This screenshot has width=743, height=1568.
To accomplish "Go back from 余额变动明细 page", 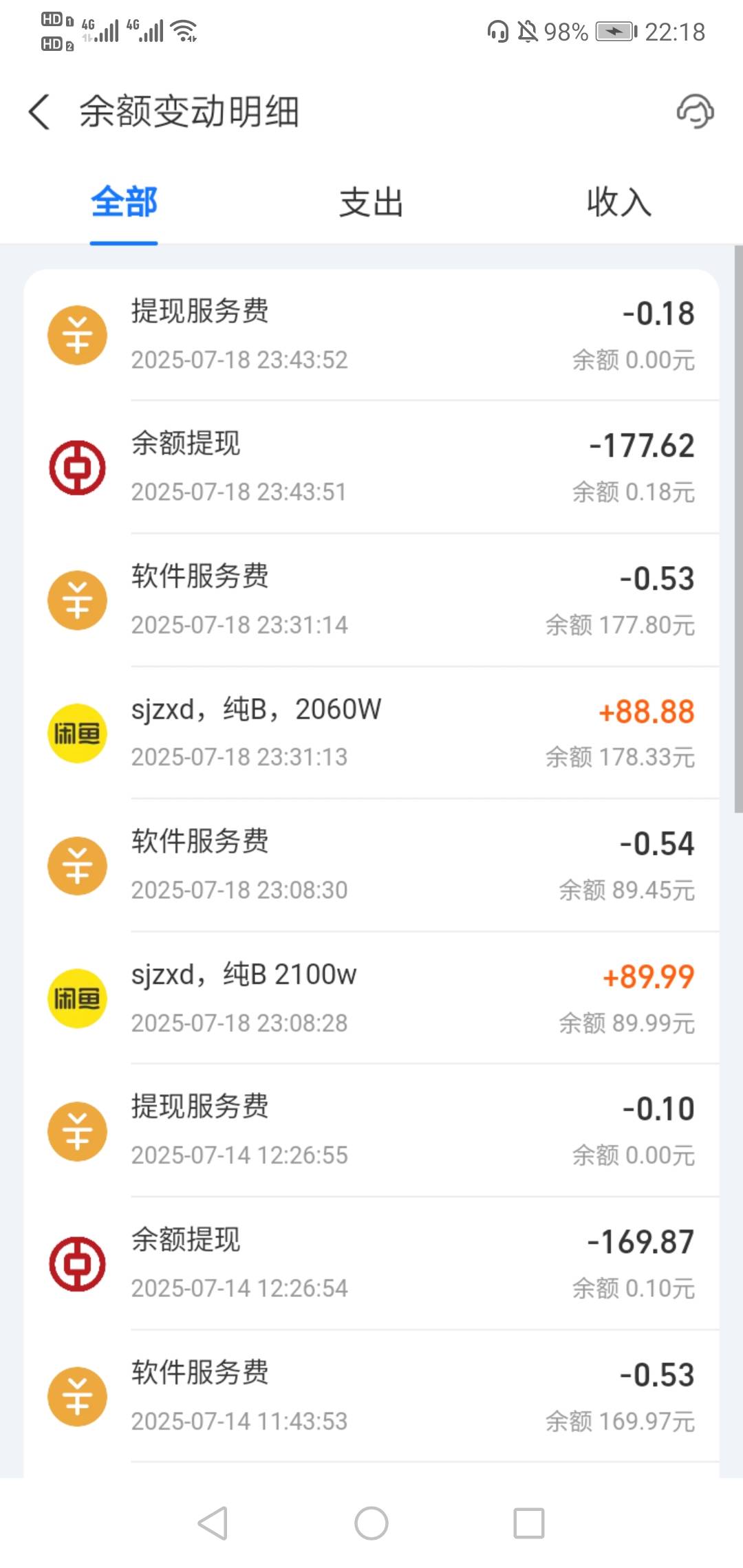I will pyautogui.click(x=39, y=111).
